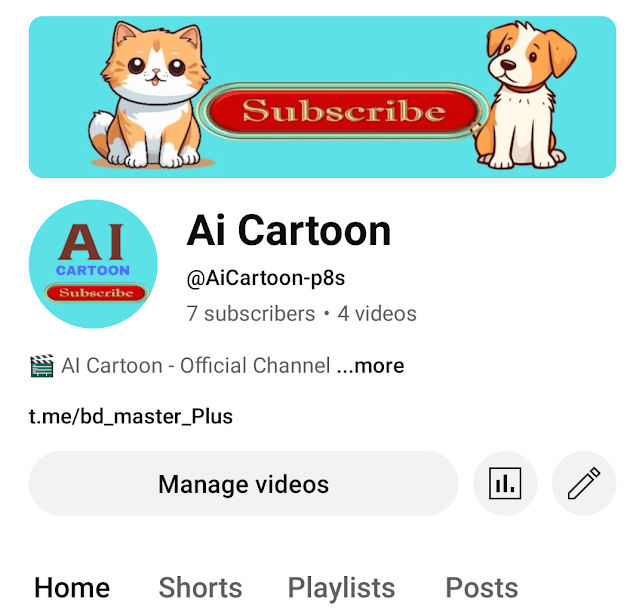639x616 pixels.
Task: Open channel analytics chart icon
Action: point(505,484)
